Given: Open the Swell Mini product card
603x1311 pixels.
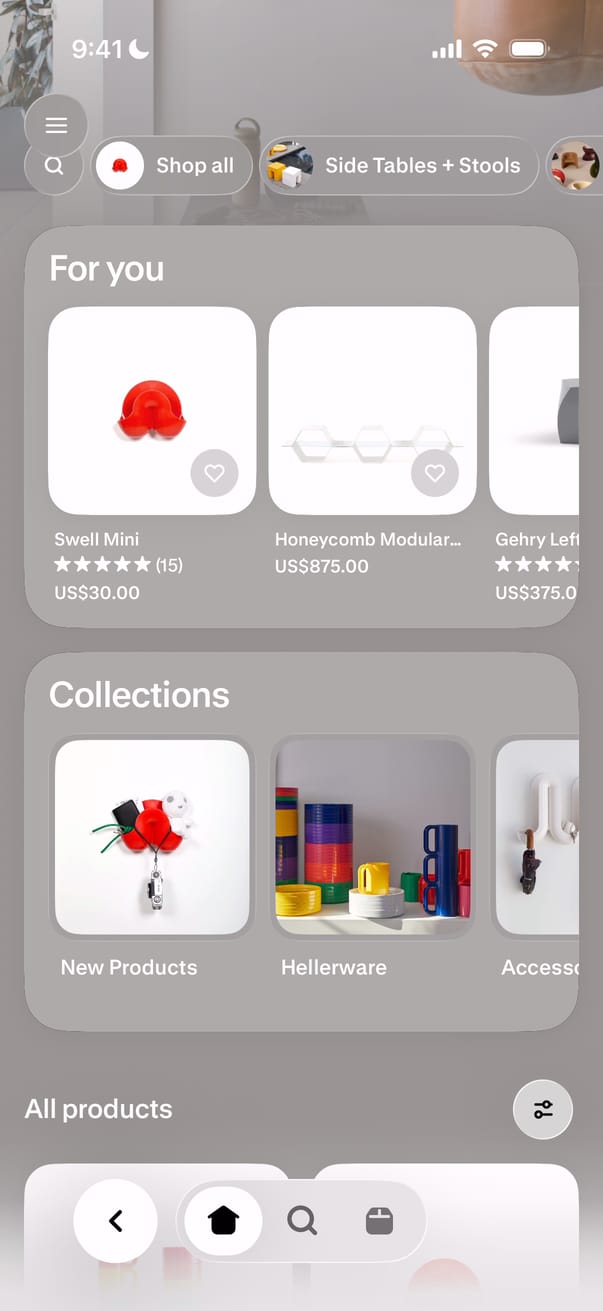Looking at the screenshot, I should [x=152, y=455].
